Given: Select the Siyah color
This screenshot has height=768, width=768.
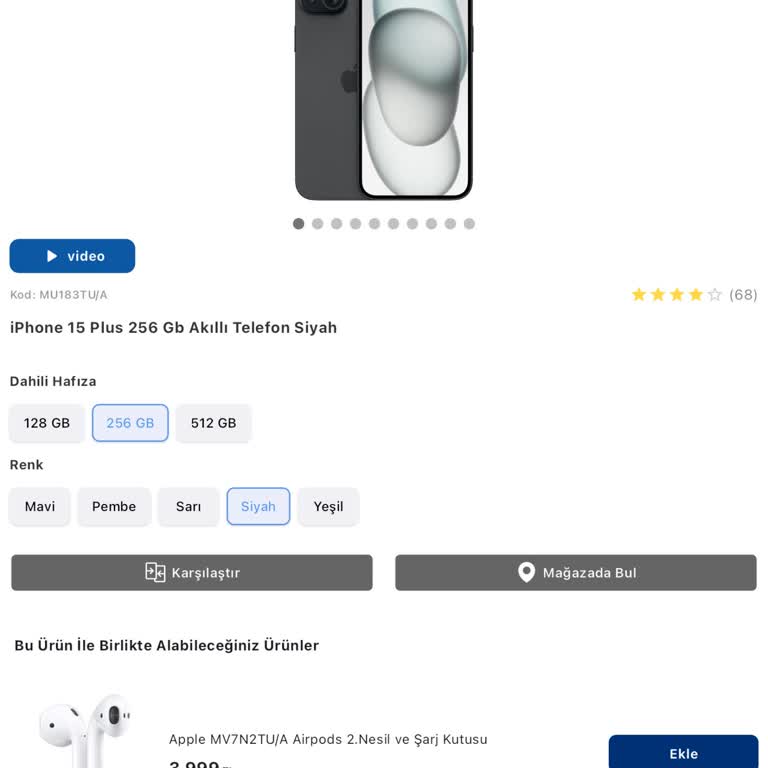Looking at the screenshot, I should [258, 506].
